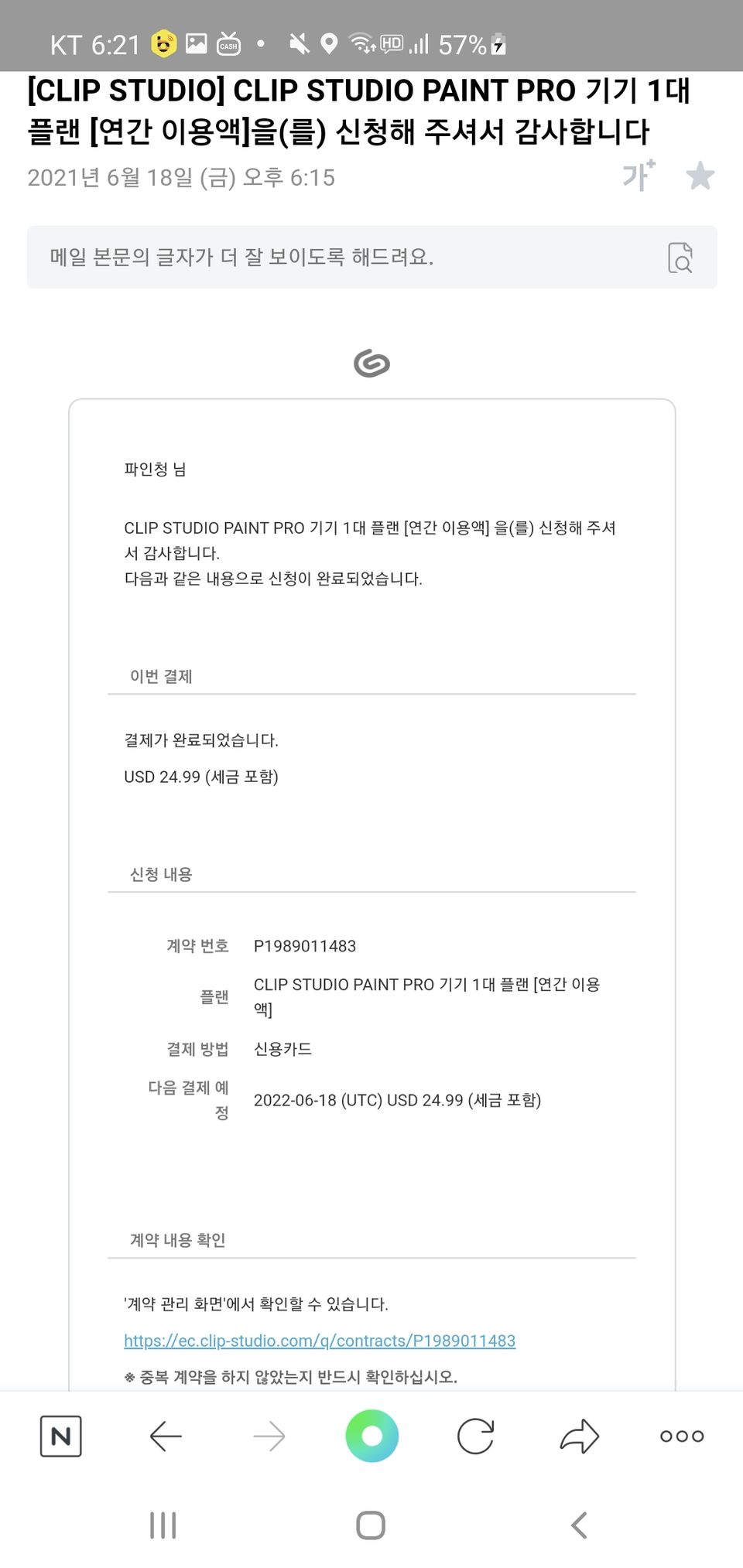Tap the 가+ font size icon
Viewport: 743px width, 1568px height.
pos(639,176)
